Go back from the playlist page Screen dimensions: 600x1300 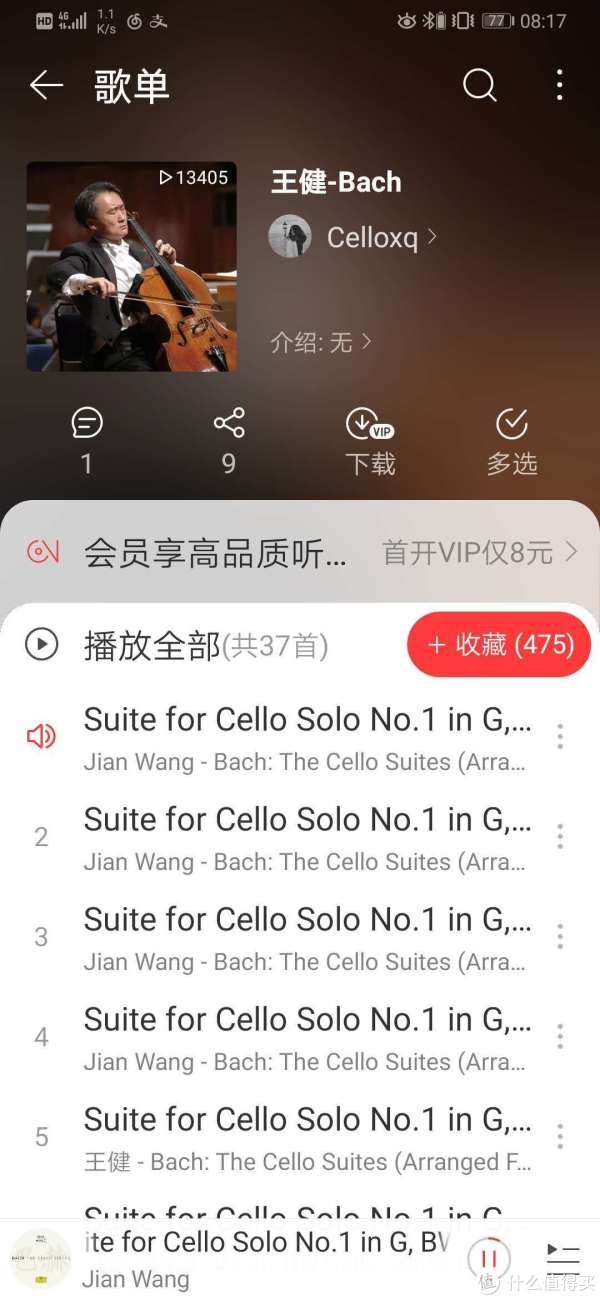(x=46, y=87)
